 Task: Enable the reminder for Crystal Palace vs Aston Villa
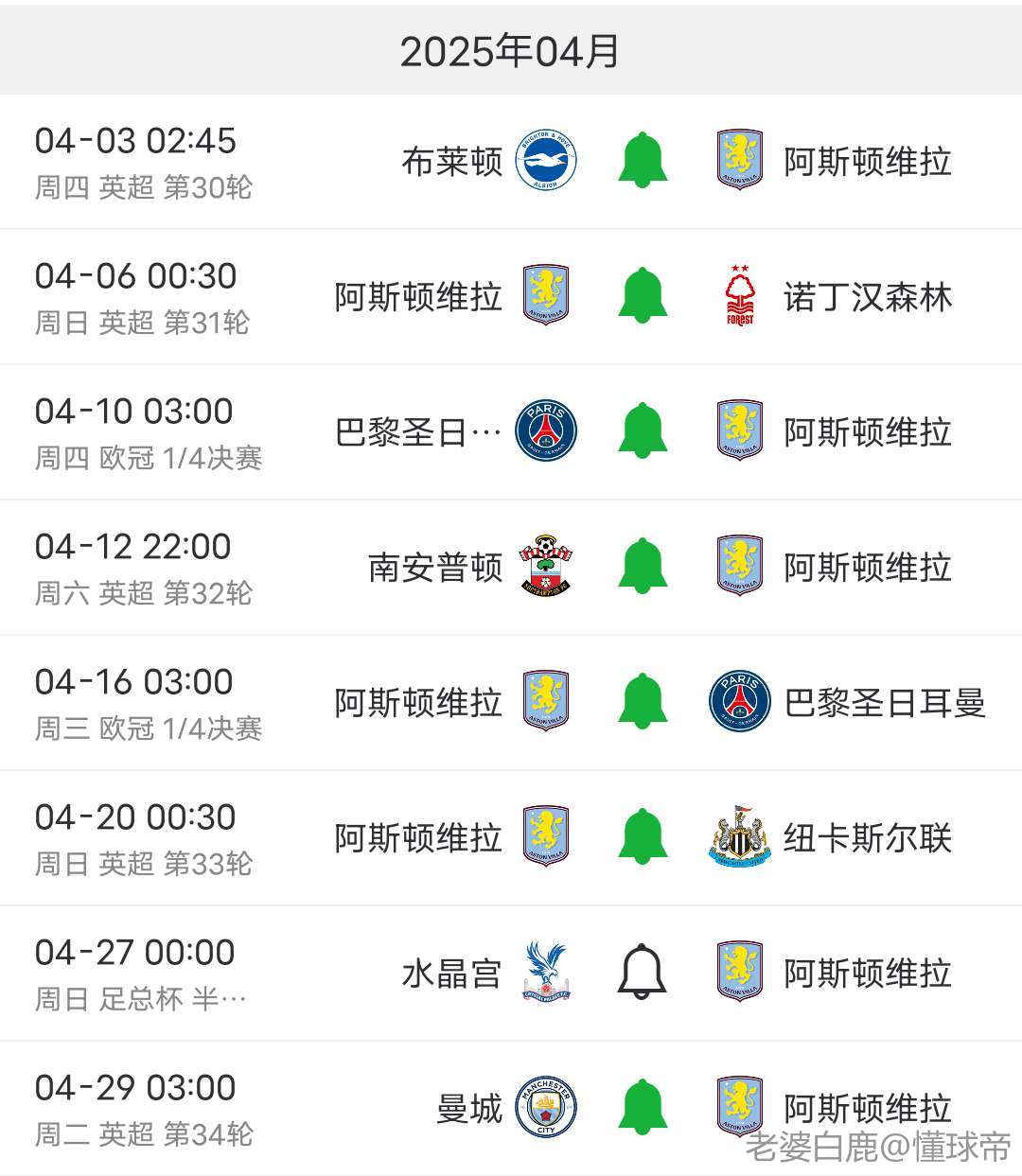pos(643,972)
